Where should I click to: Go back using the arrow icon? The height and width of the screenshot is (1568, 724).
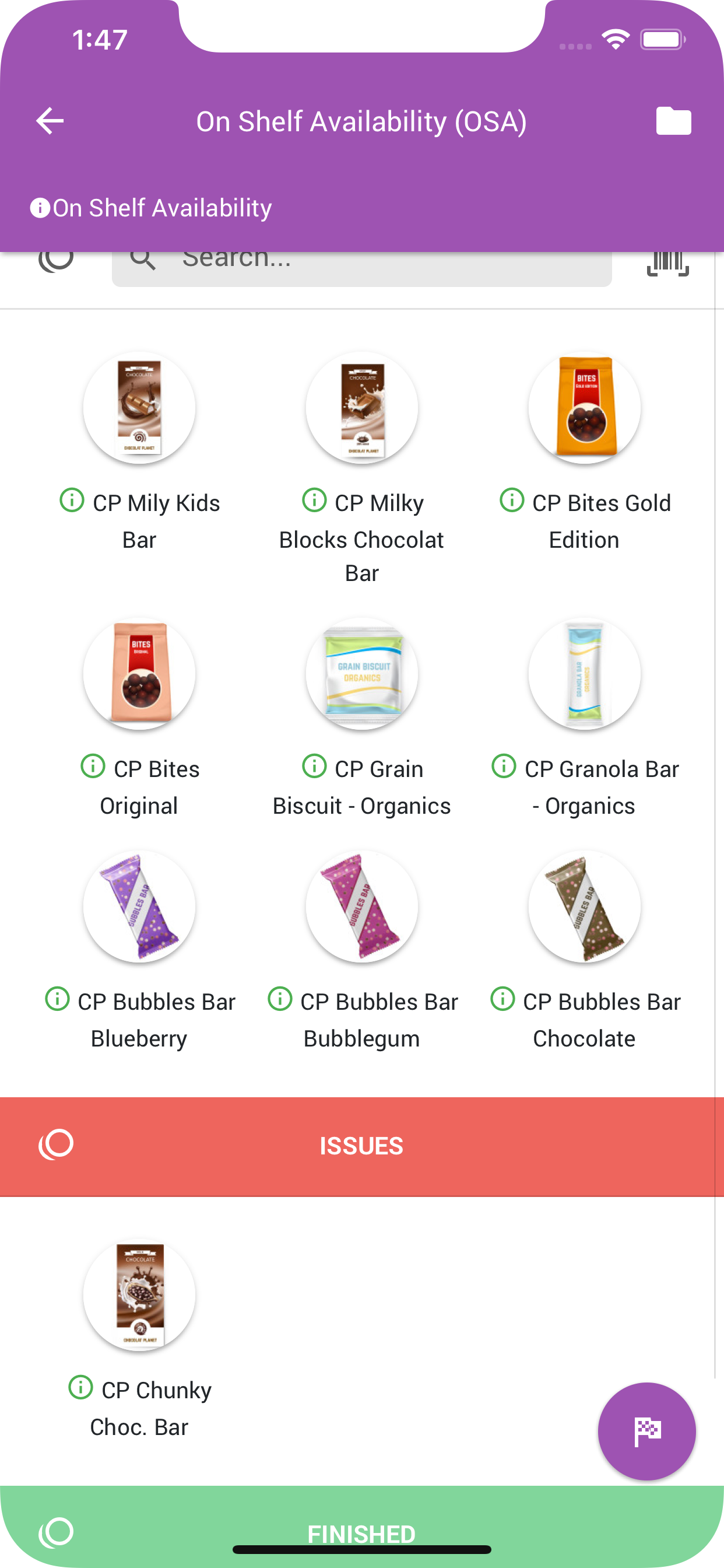50,121
